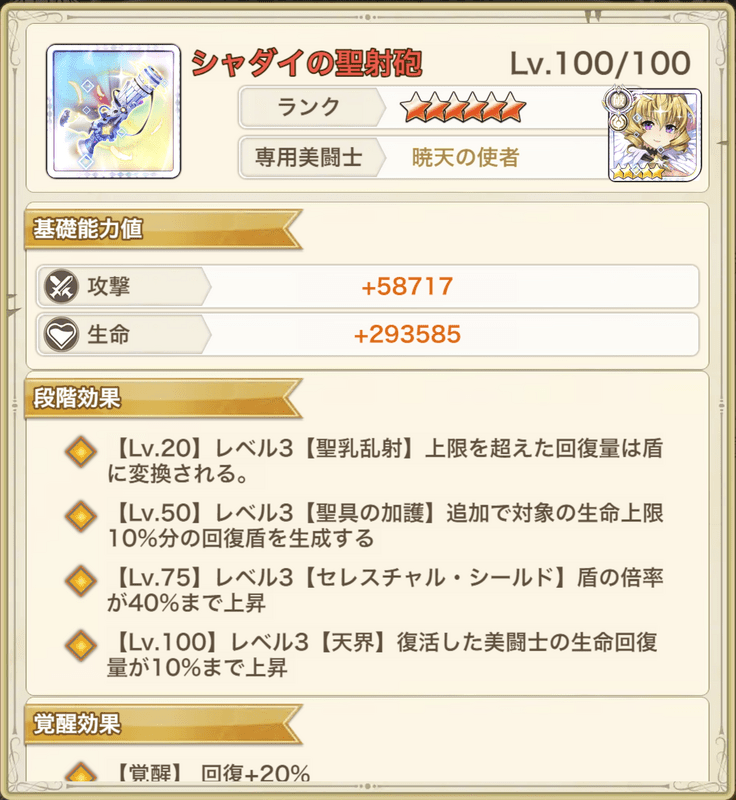
Task: Tap the シャダイの聖射砲 weapon icon
Action: [x=99, y=111]
